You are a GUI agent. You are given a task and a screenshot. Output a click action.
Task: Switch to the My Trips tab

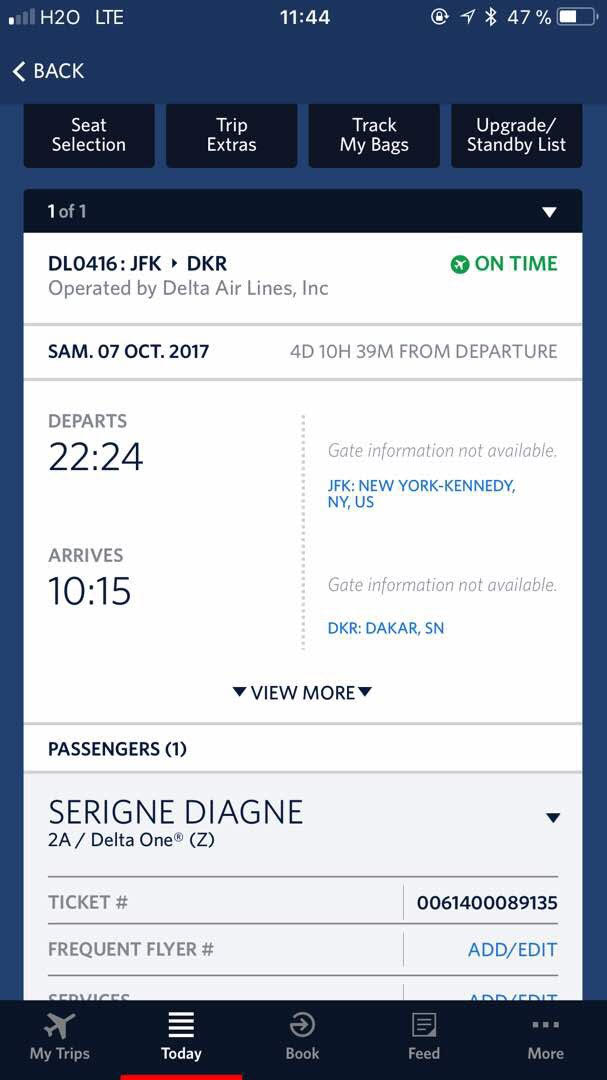pyautogui.click(x=60, y=1037)
